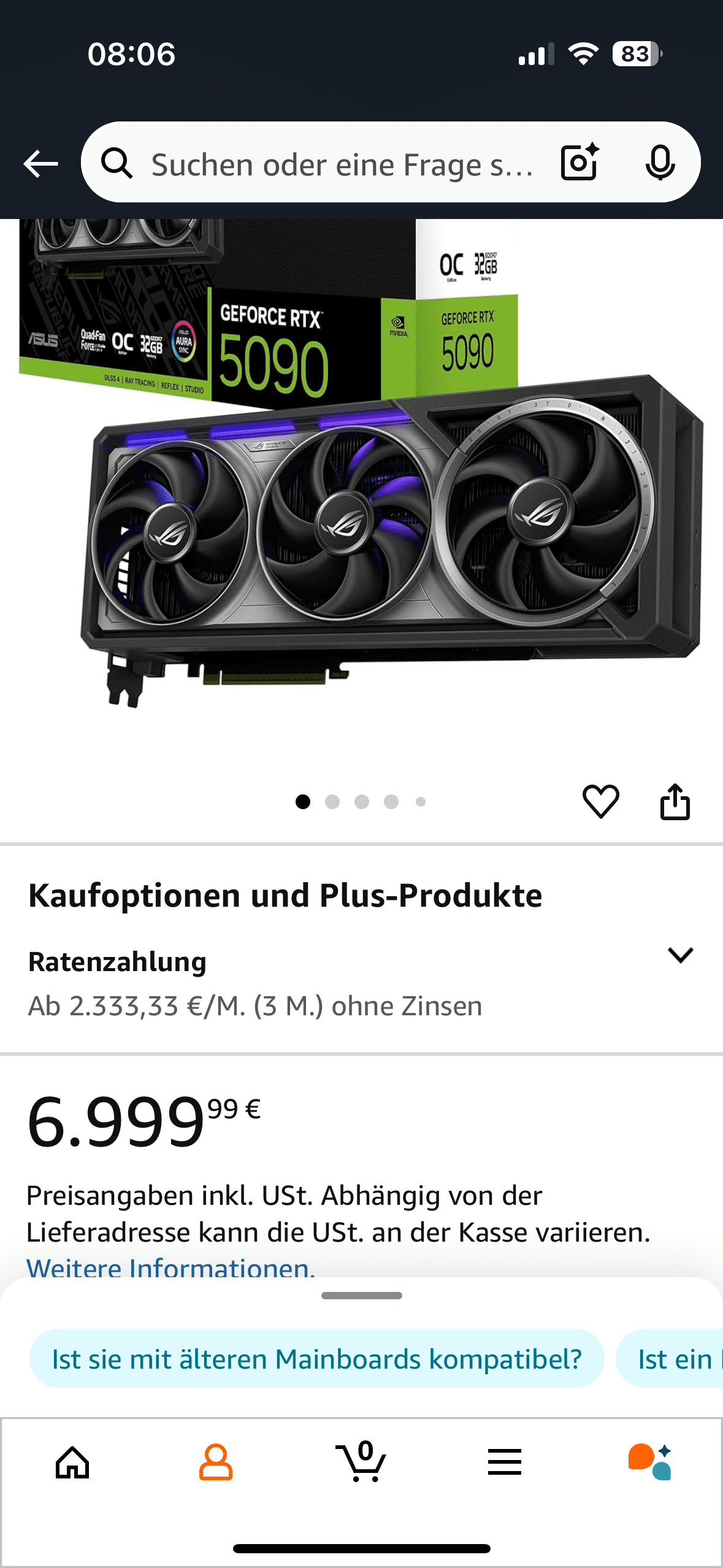
Task: Open the account profile tab
Action: point(215,1462)
